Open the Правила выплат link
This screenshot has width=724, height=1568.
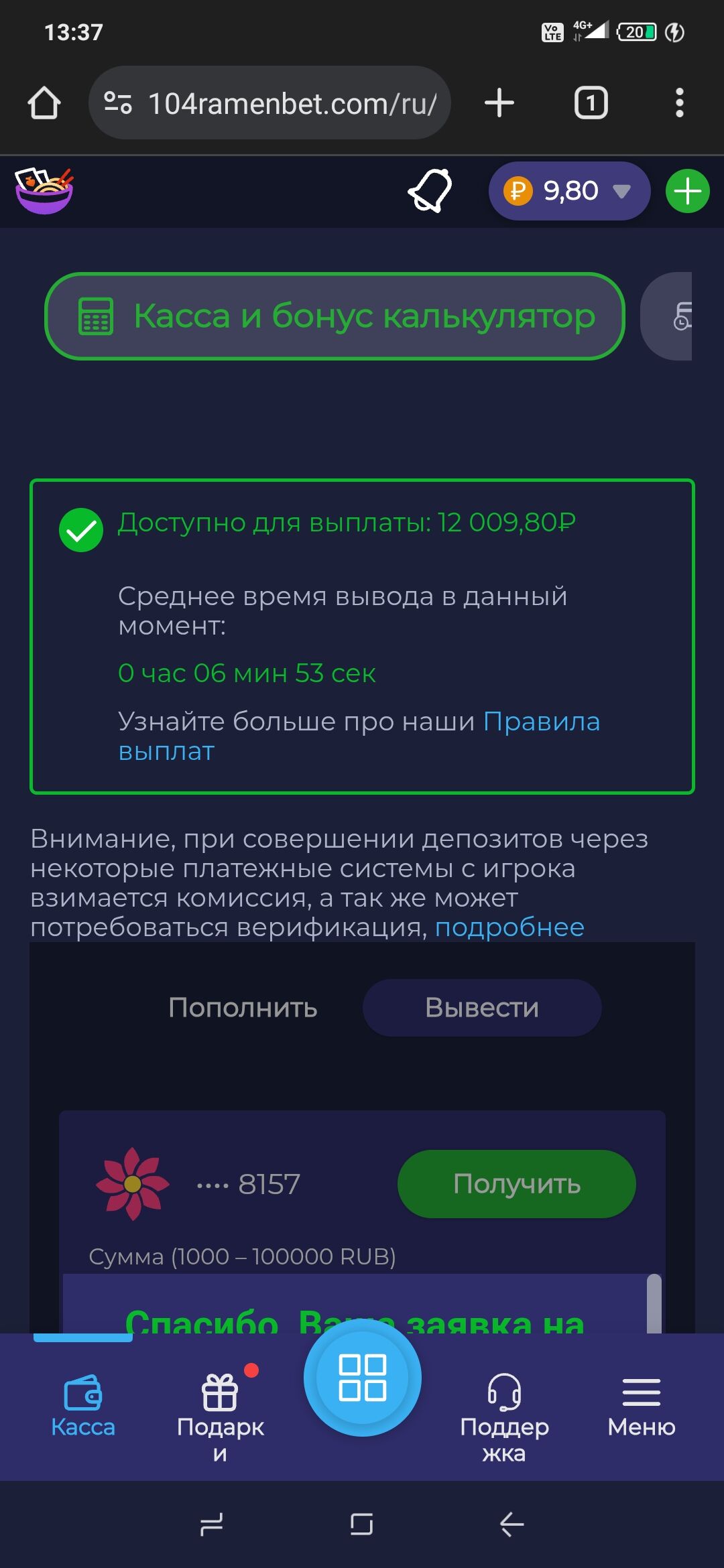[541, 722]
